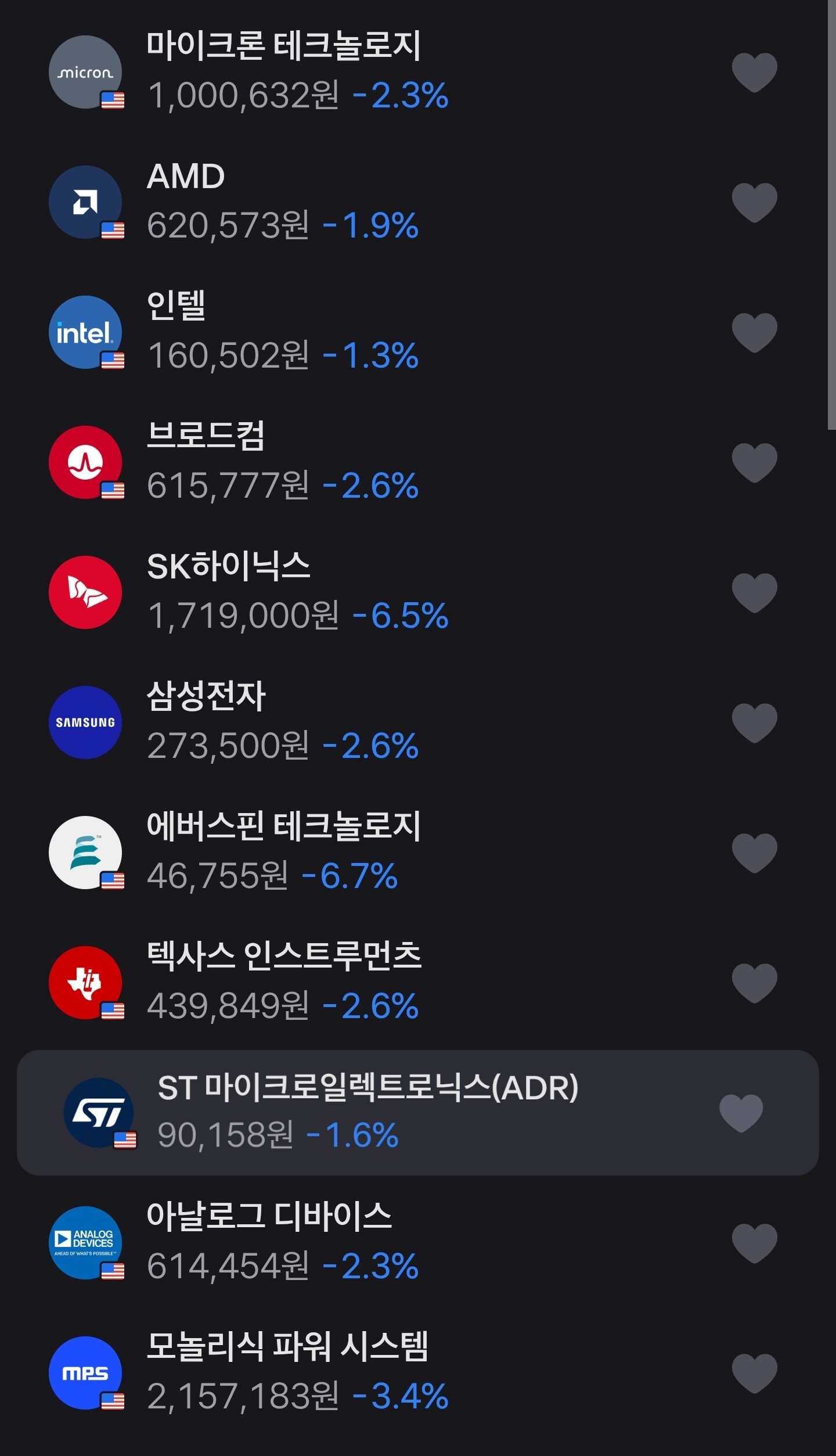Open 에버스핀 테크놀로지 stock details
Image resolution: width=836 pixels, height=1456 pixels.
point(418,853)
